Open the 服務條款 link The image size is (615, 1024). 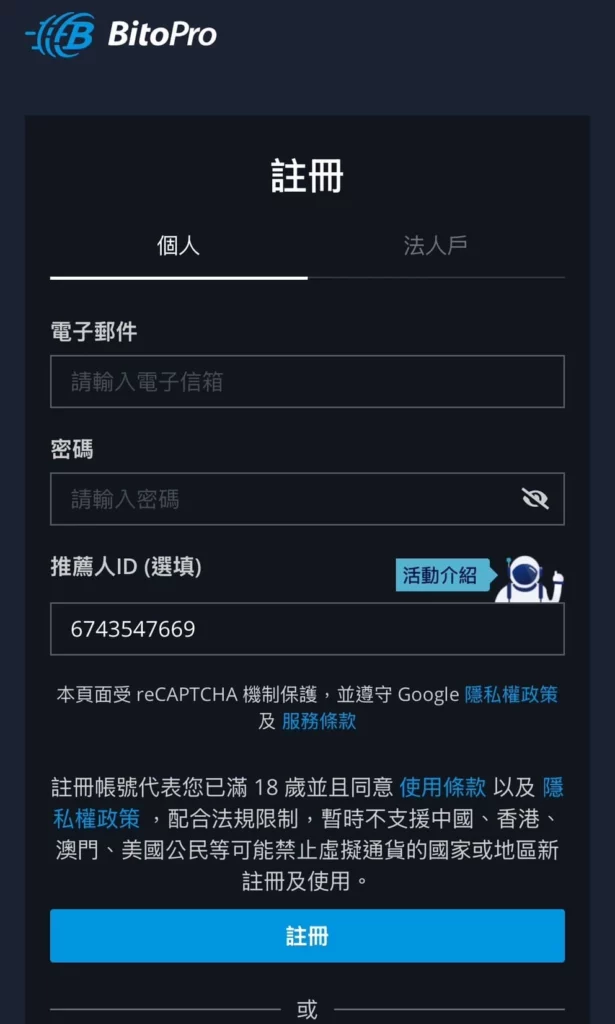coord(318,721)
